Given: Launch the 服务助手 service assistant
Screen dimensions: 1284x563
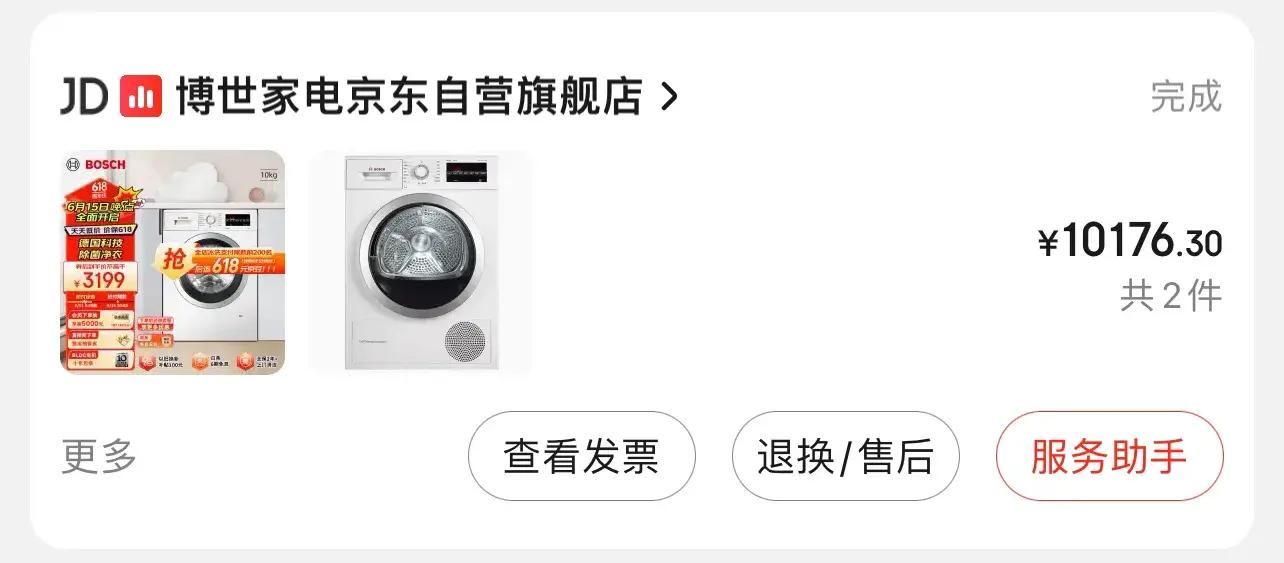Looking at the screenshot, I should (x=1109, y=457).
